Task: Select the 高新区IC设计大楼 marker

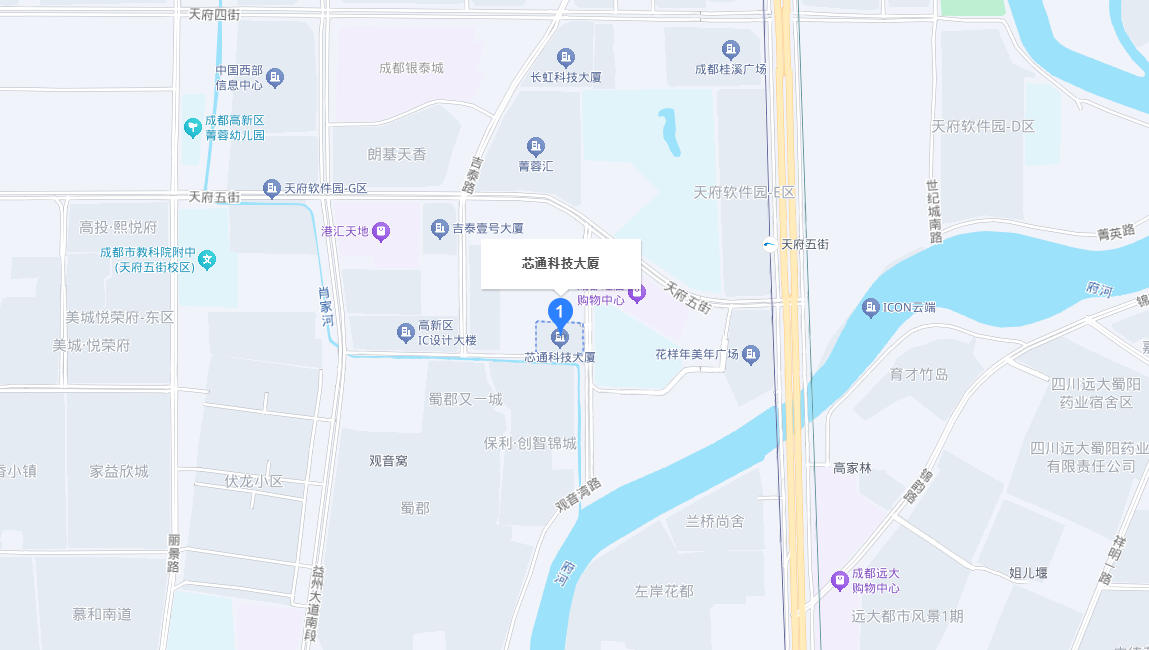Action: pos(405,332)
